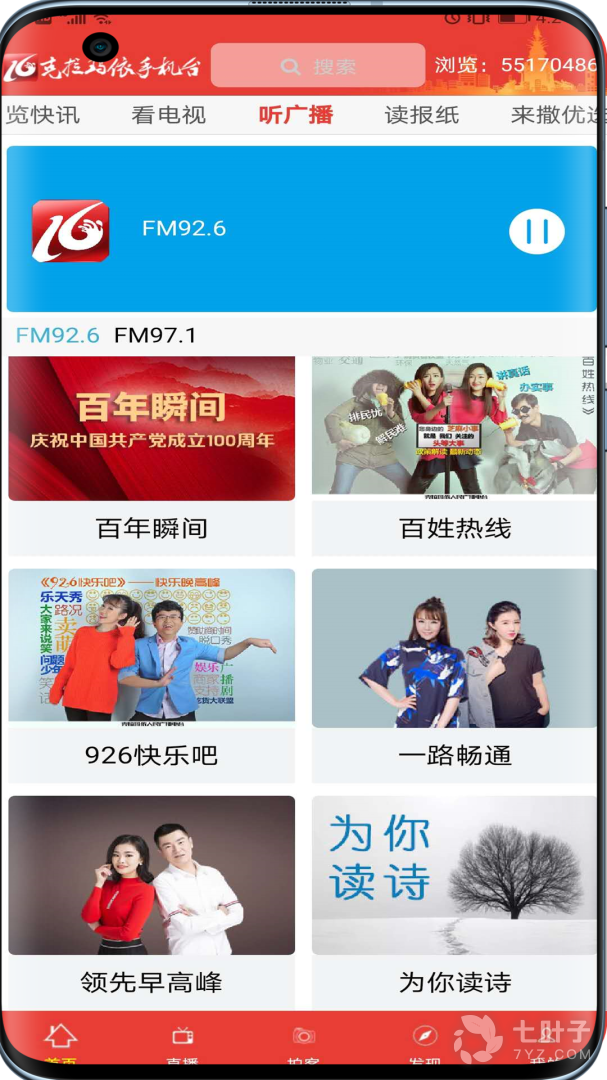Select the 读报纸 tab
Viewport: 607px width, 1080px height.
tap(421, 115)
